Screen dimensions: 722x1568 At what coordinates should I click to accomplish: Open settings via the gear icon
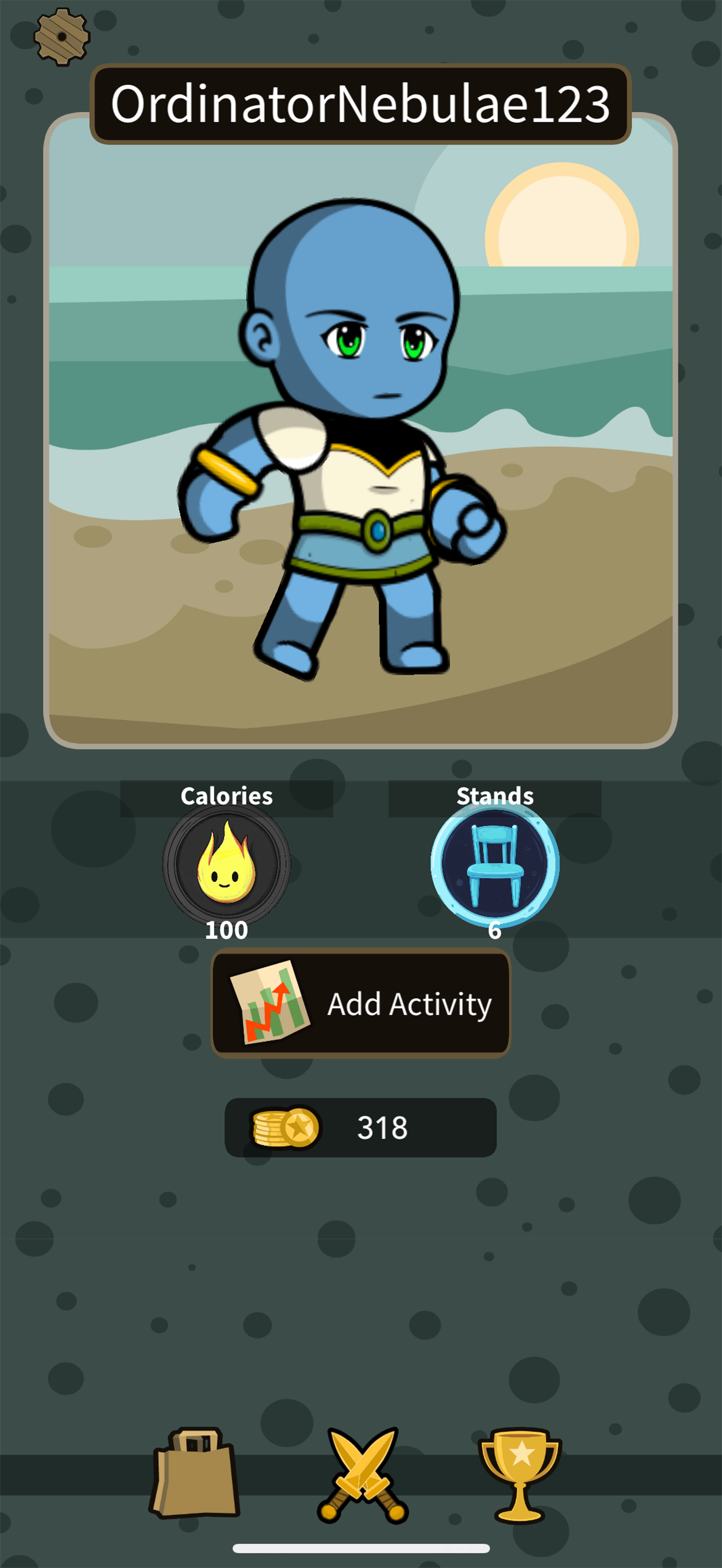[61, 37]
